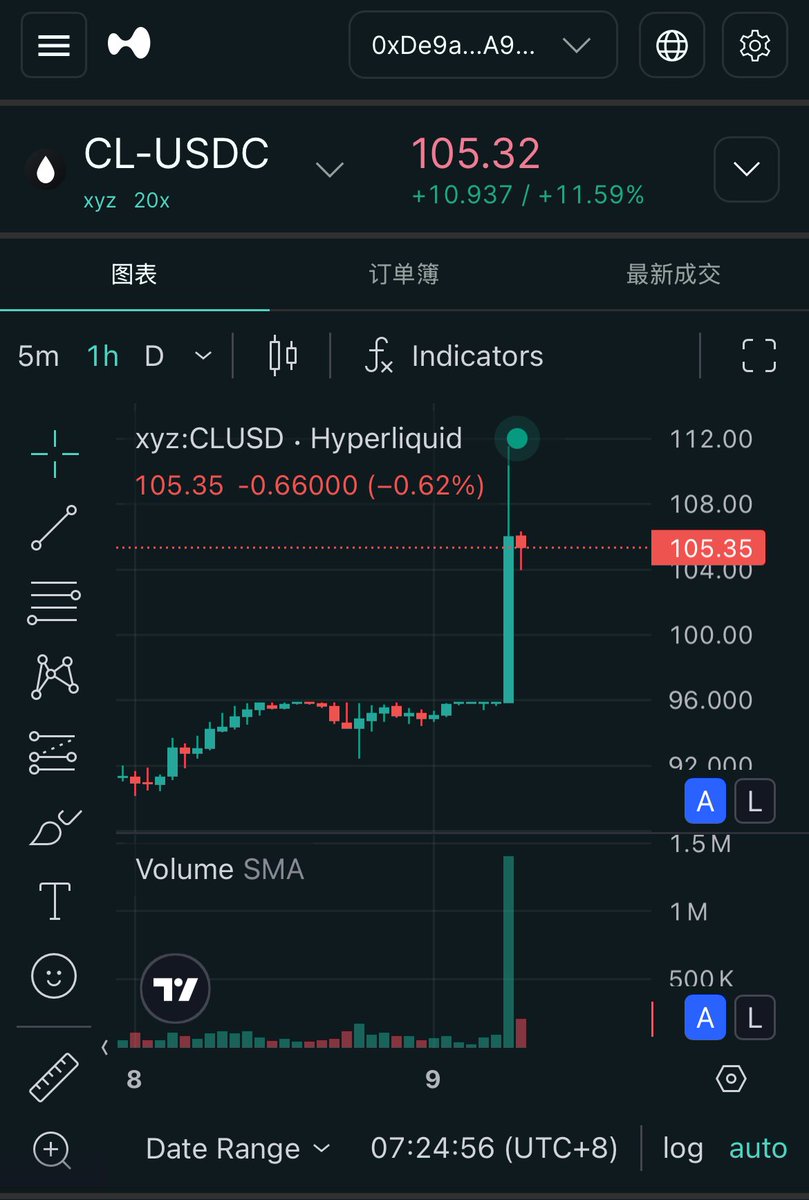Open the settings gear
Image resolution: width=809 pixels, height=1200 pixels.
click(x=754, y=45)
